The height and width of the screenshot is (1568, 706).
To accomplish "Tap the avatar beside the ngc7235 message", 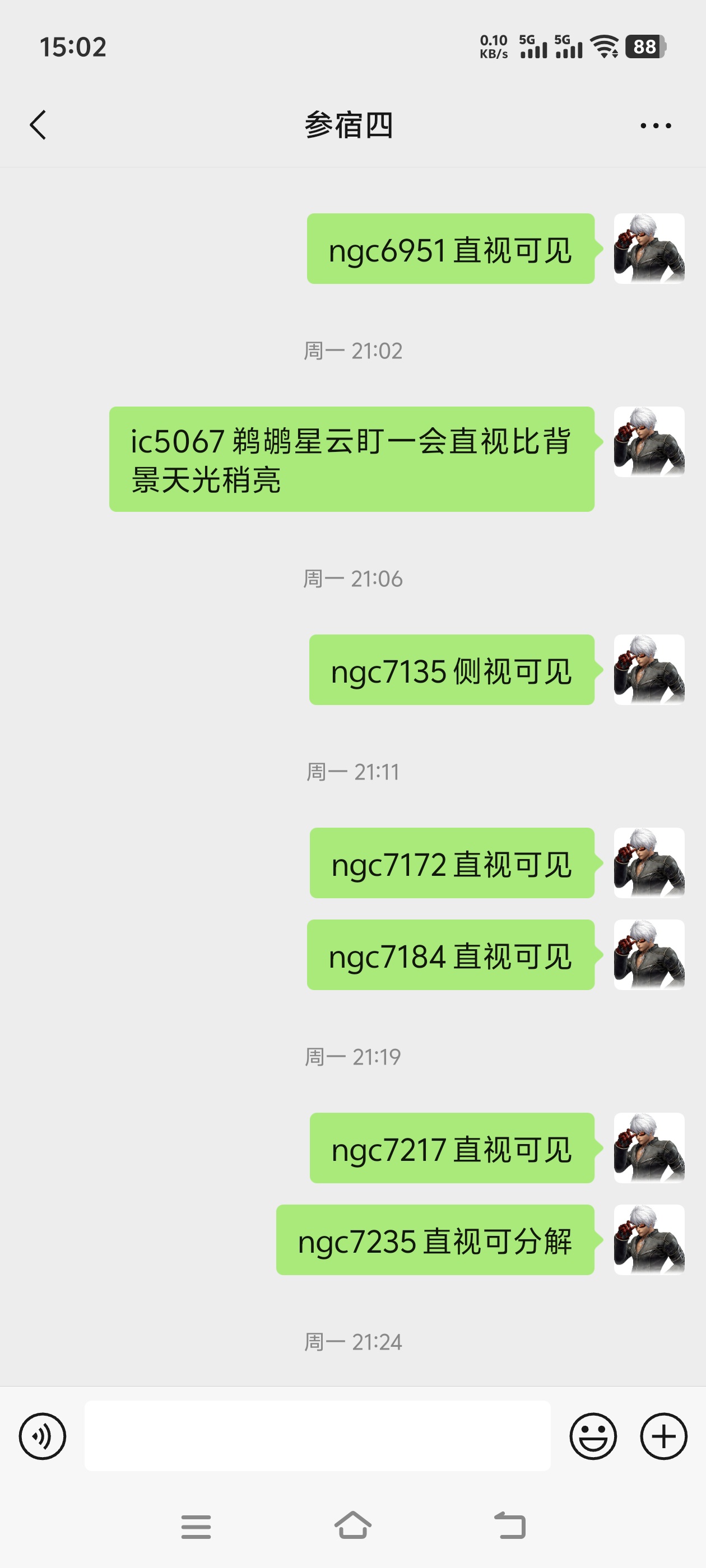I will click(649, 1239).
